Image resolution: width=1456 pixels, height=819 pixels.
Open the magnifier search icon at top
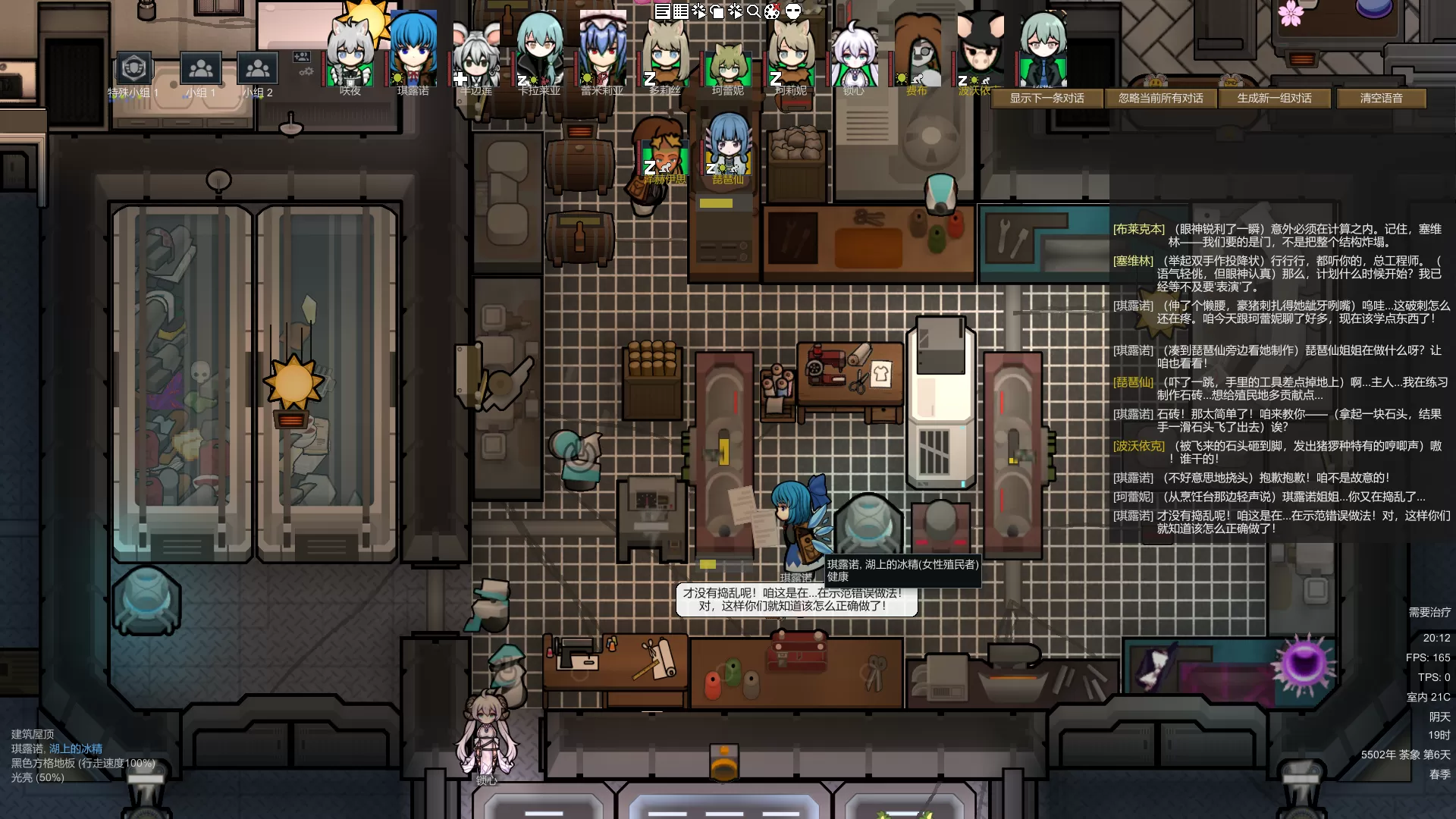(753, 11)
